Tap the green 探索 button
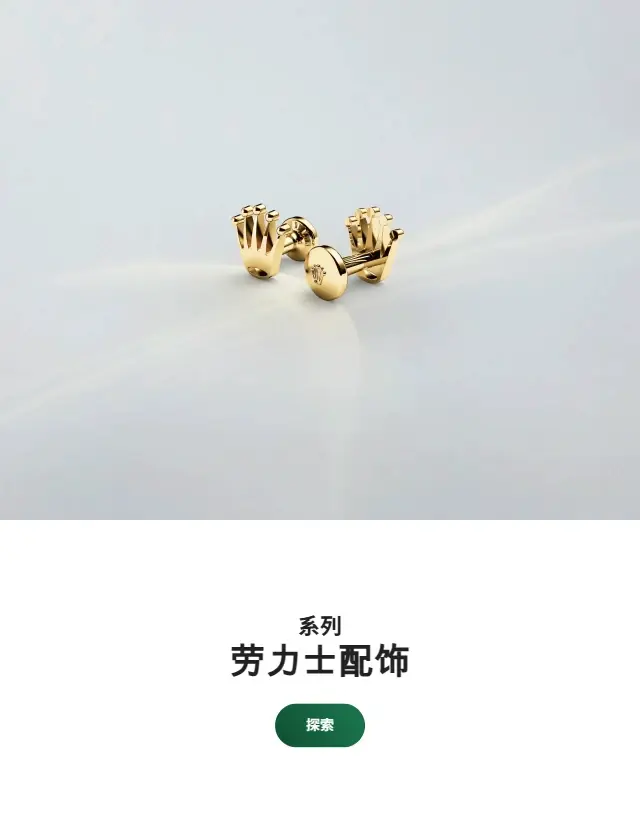Image resolution: width=640 pixels, height=840 pixels. coord(320,726)
